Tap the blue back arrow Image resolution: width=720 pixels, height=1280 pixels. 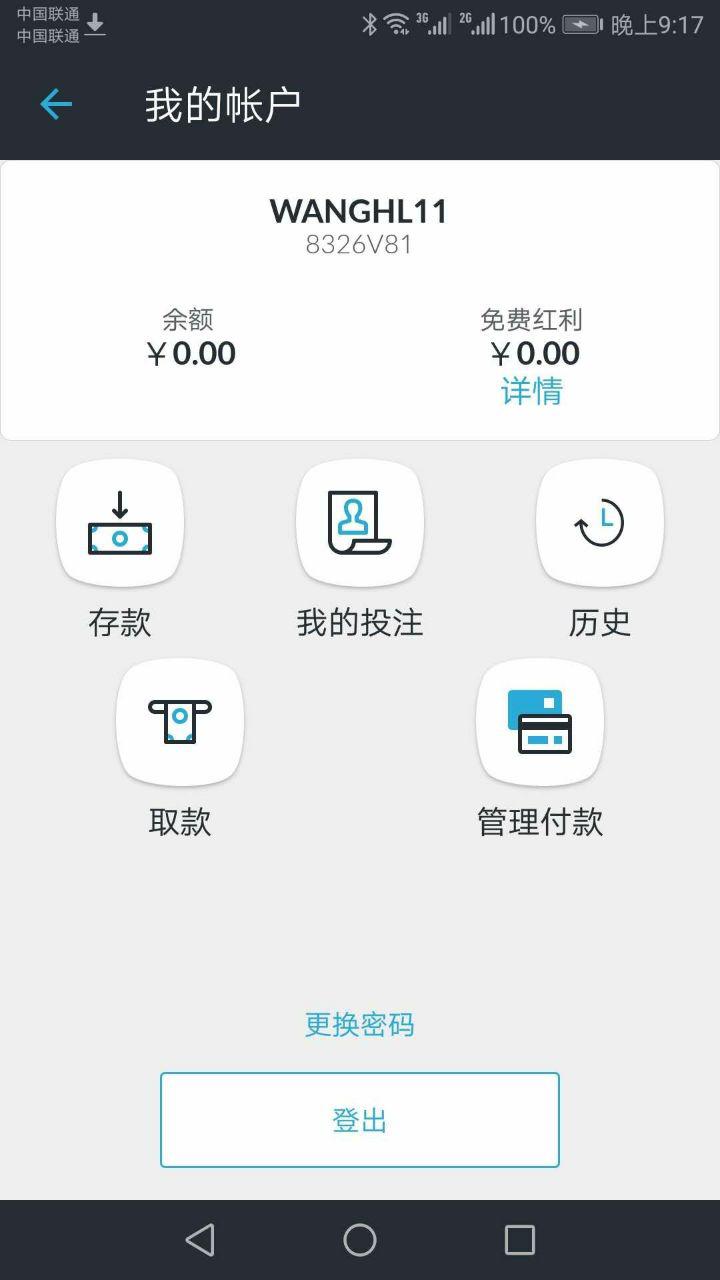[56, 104]
